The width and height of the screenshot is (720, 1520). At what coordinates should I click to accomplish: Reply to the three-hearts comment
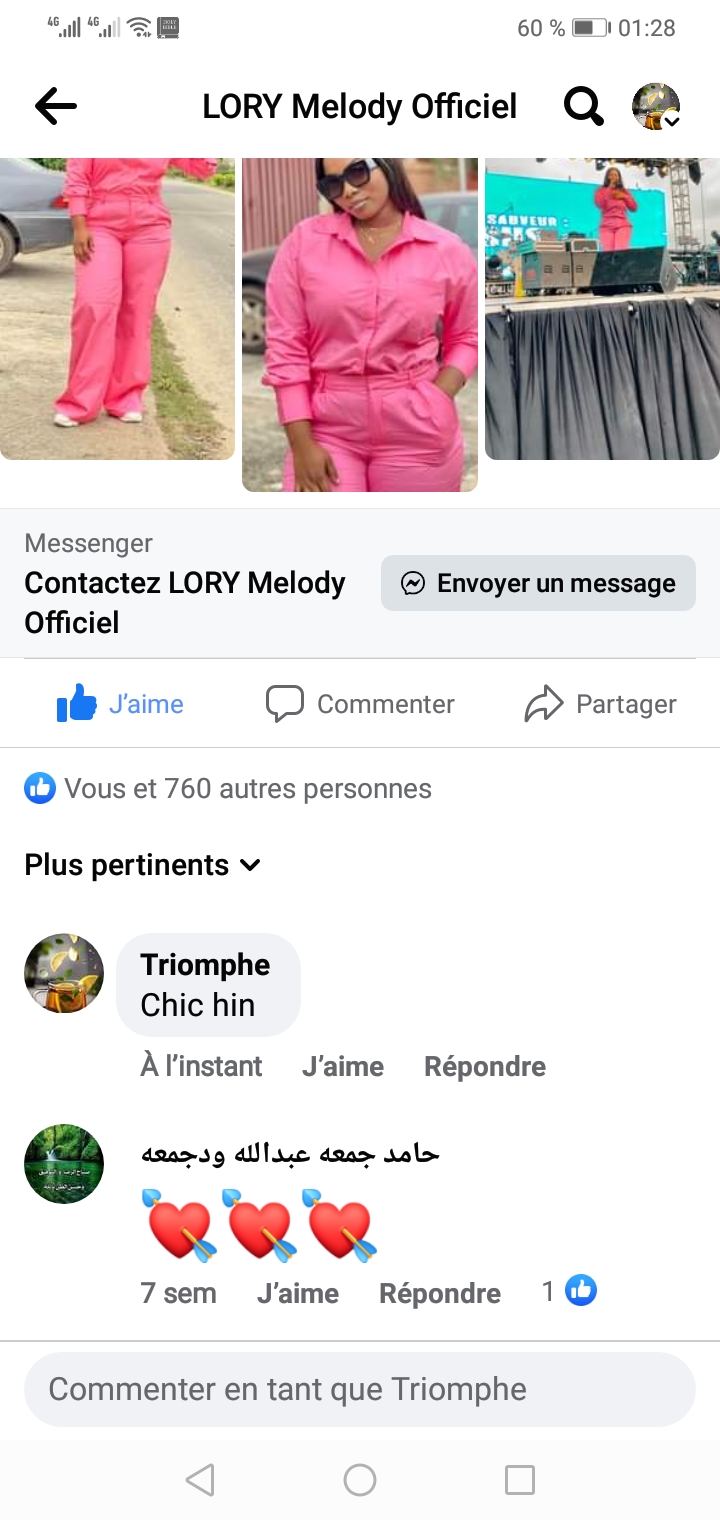point(440,1293)
